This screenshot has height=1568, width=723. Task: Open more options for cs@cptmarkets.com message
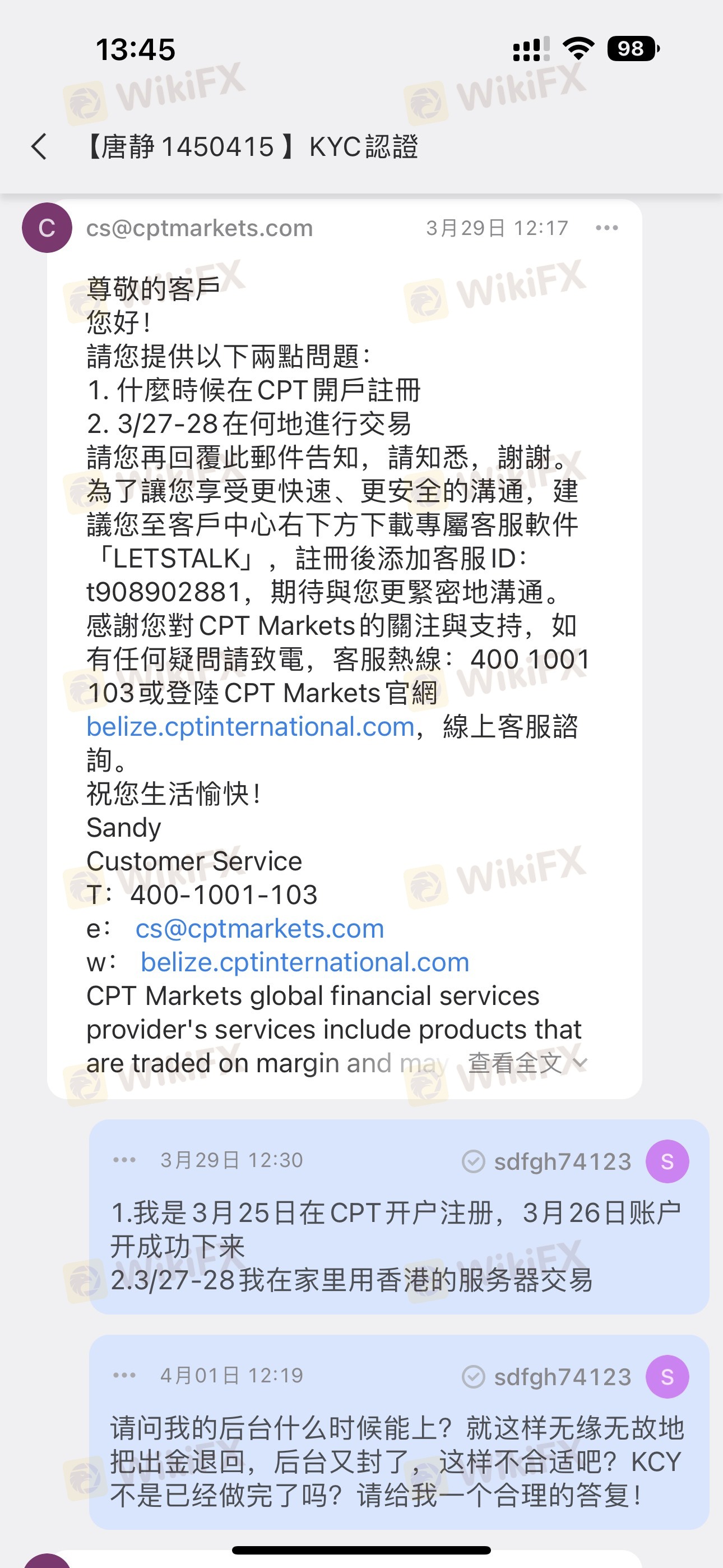point(606,228)
